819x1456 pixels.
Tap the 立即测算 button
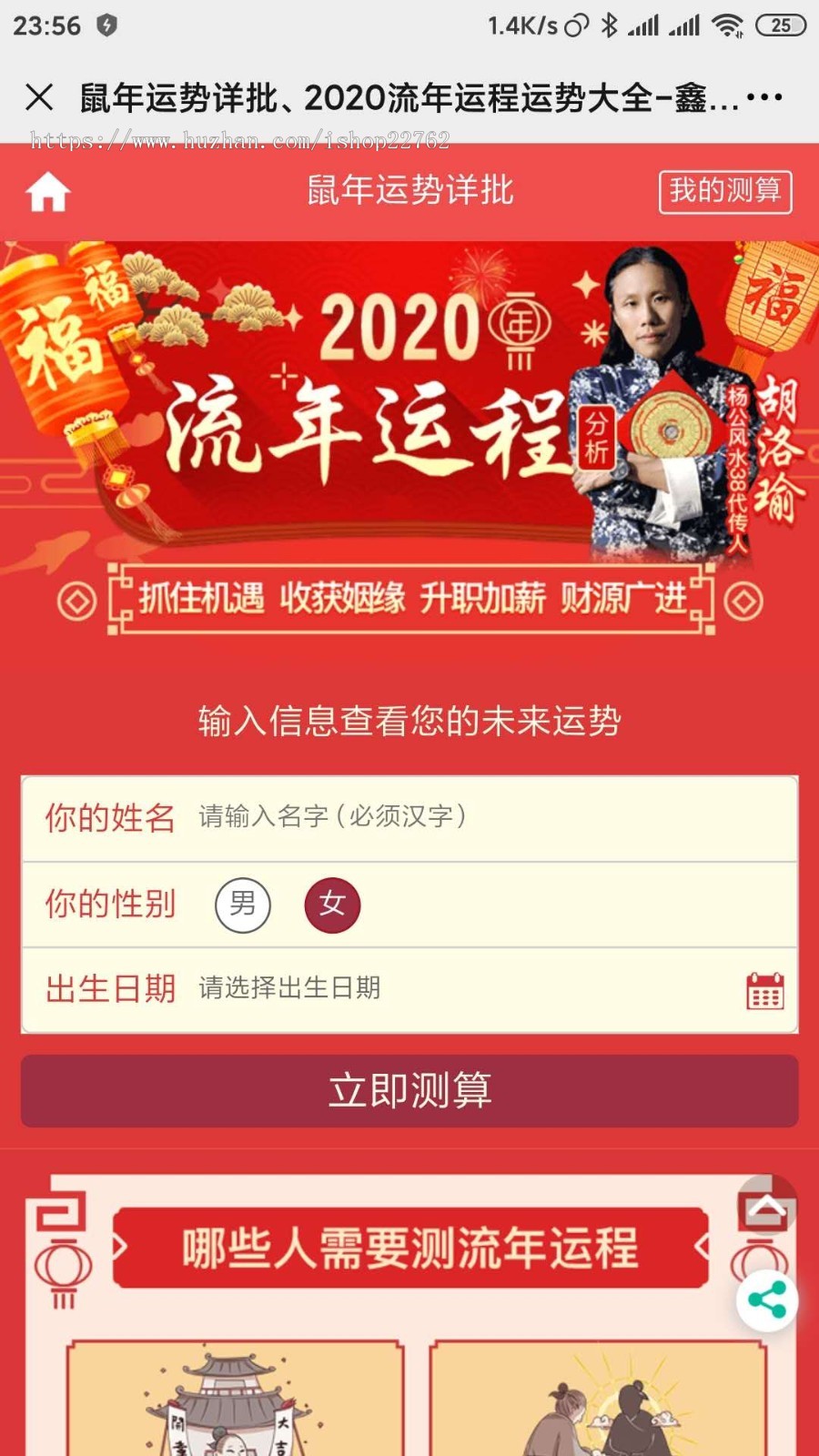point(409,1090)
